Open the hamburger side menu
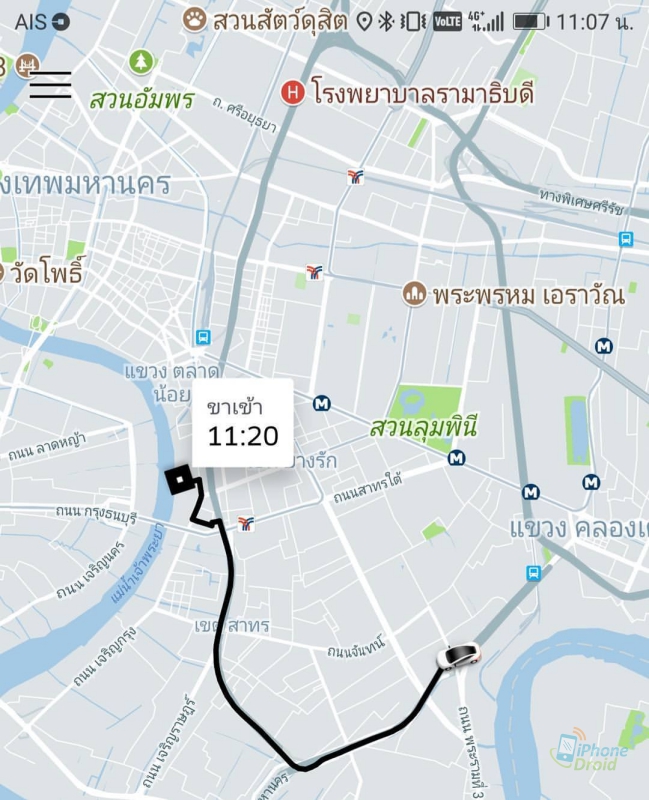Image resolution: width=649 pixels, height=800 pixels. [x=51, y=84]
